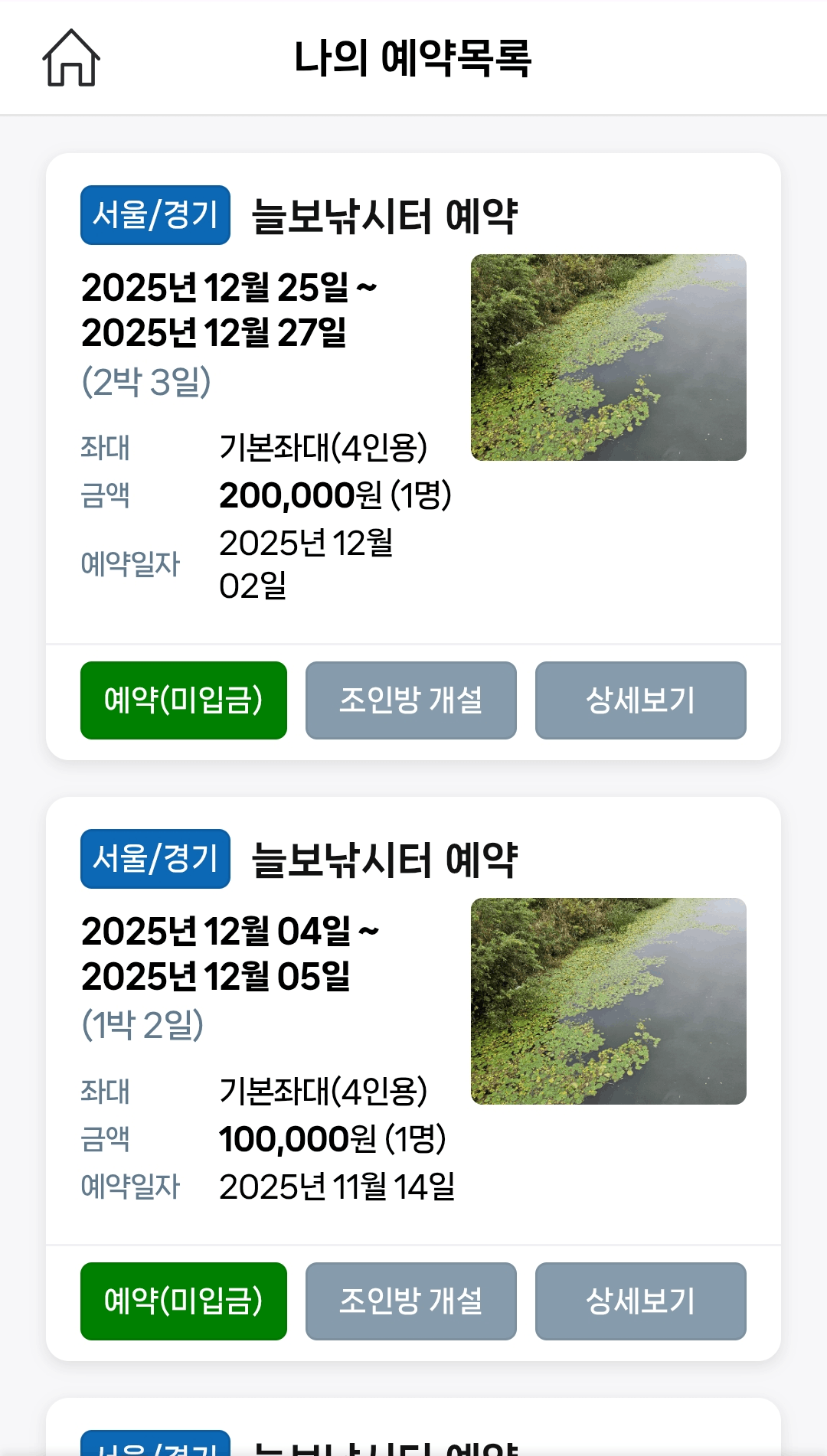The width and height of the screenshot is (827, 1456).
Task: Tap 예약(미입금) on the December 04 reservation
Action: (184, 1301)
